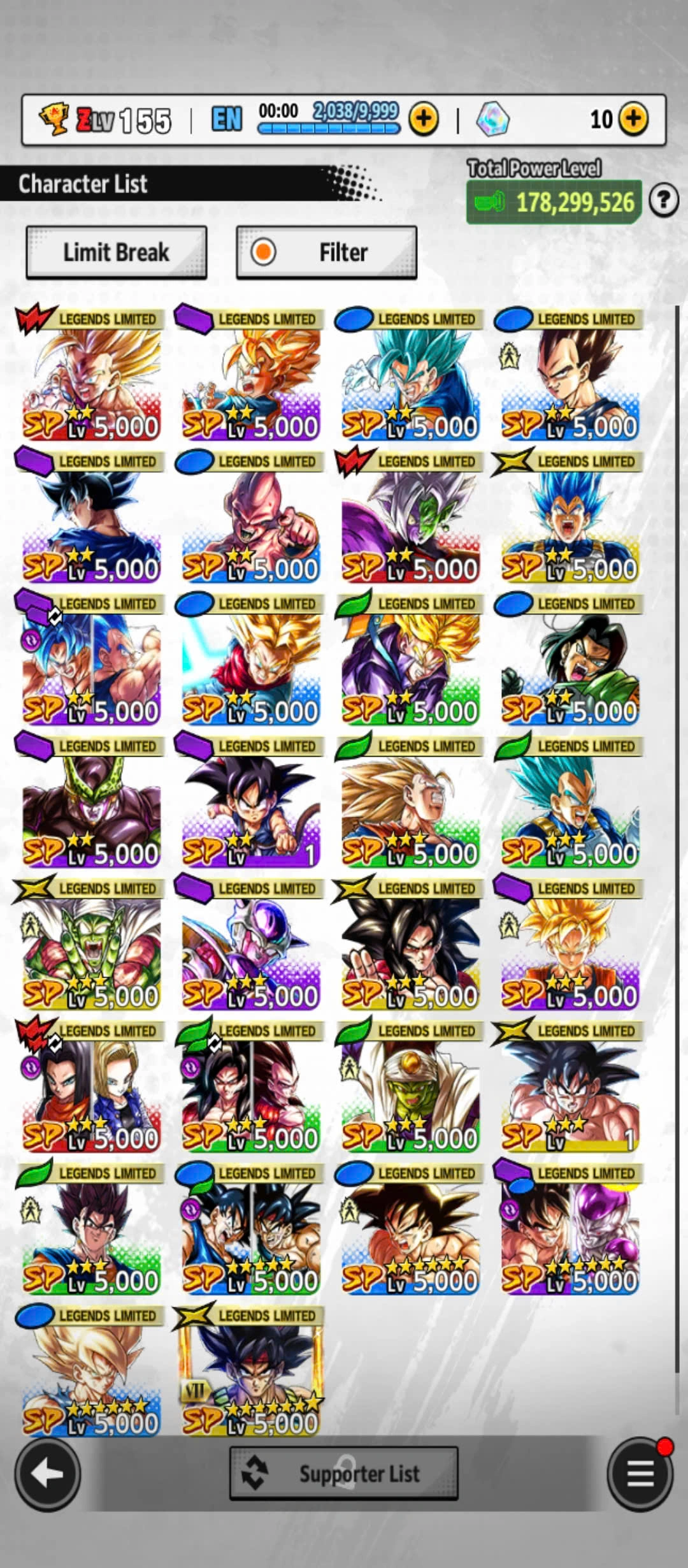This screenshot has height=1568, width=688.
Task: Switch to the Supporter List
Action: click(344, 1473)
